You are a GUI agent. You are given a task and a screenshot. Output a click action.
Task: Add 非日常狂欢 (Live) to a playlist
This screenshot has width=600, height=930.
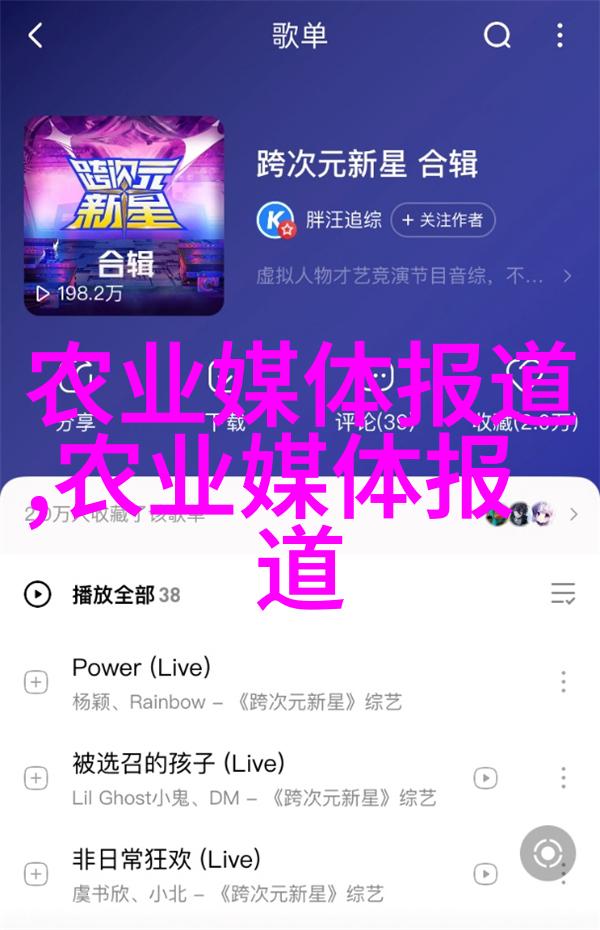(x=36, y=872)
